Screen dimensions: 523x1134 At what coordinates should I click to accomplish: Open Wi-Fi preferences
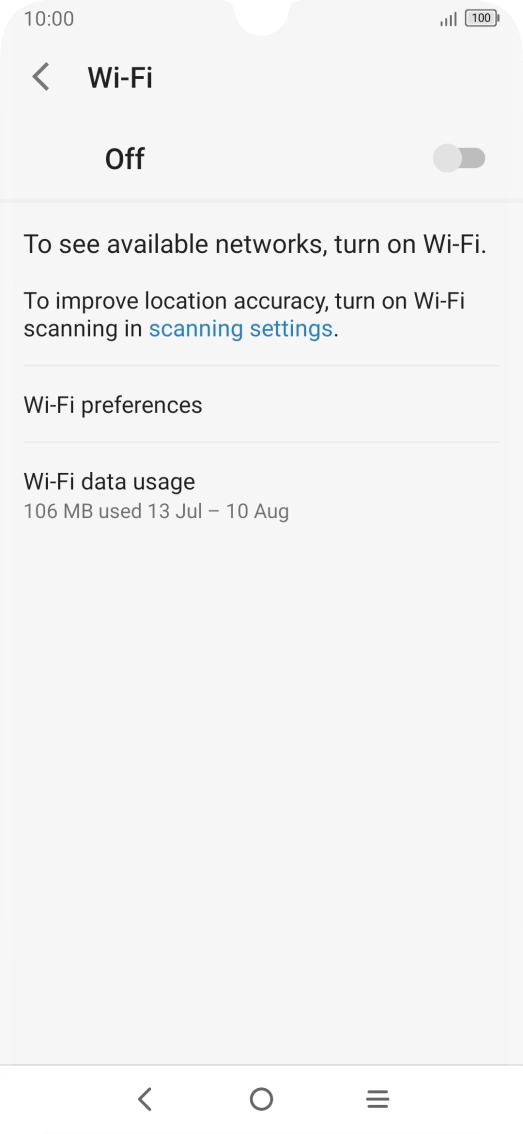click(x=261, y=404)
